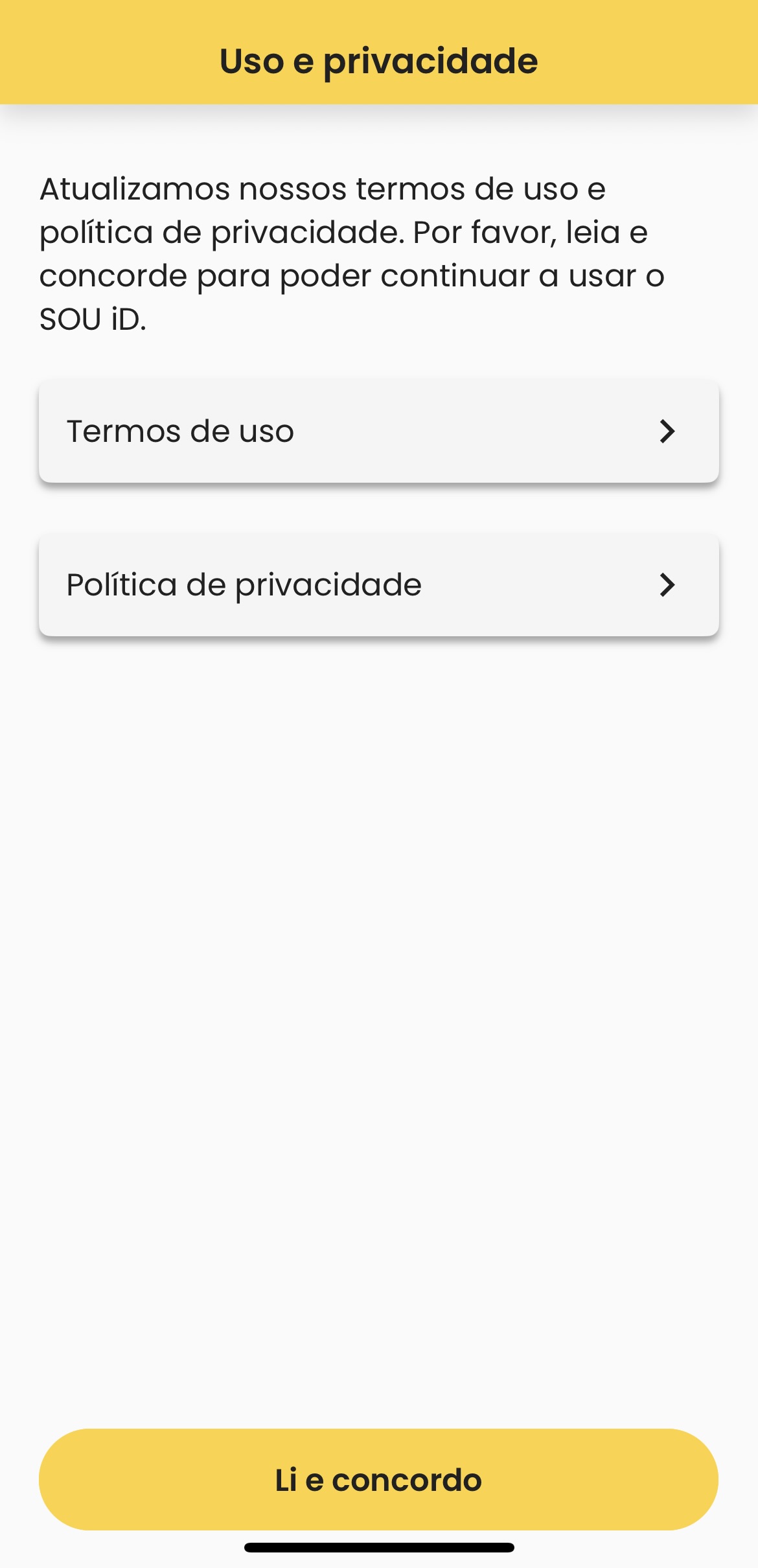Tap the Li e concordo button
This screenshot has width=758, height=1568.
click(x=378, y=1480)
